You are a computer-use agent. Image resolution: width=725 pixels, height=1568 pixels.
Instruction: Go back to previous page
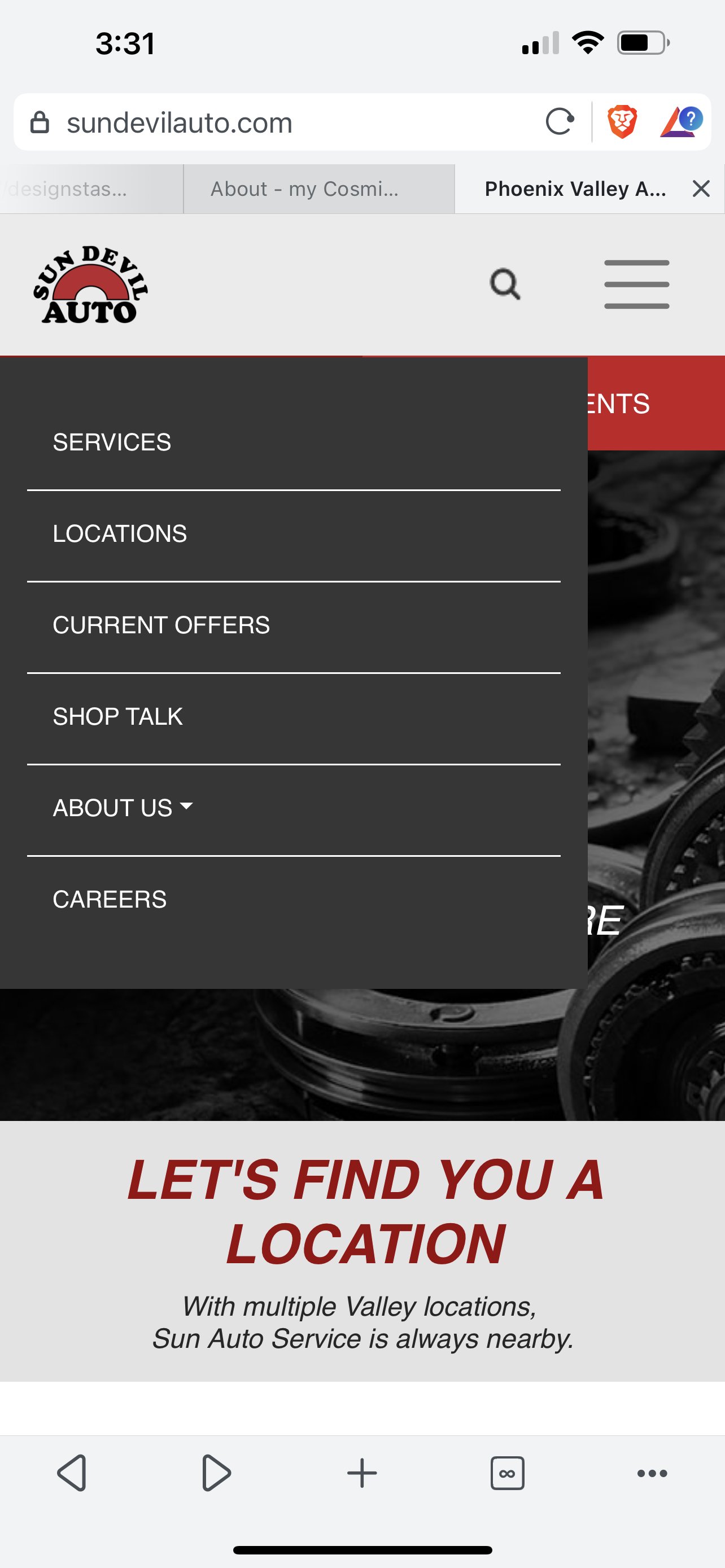click(72, 1473)
